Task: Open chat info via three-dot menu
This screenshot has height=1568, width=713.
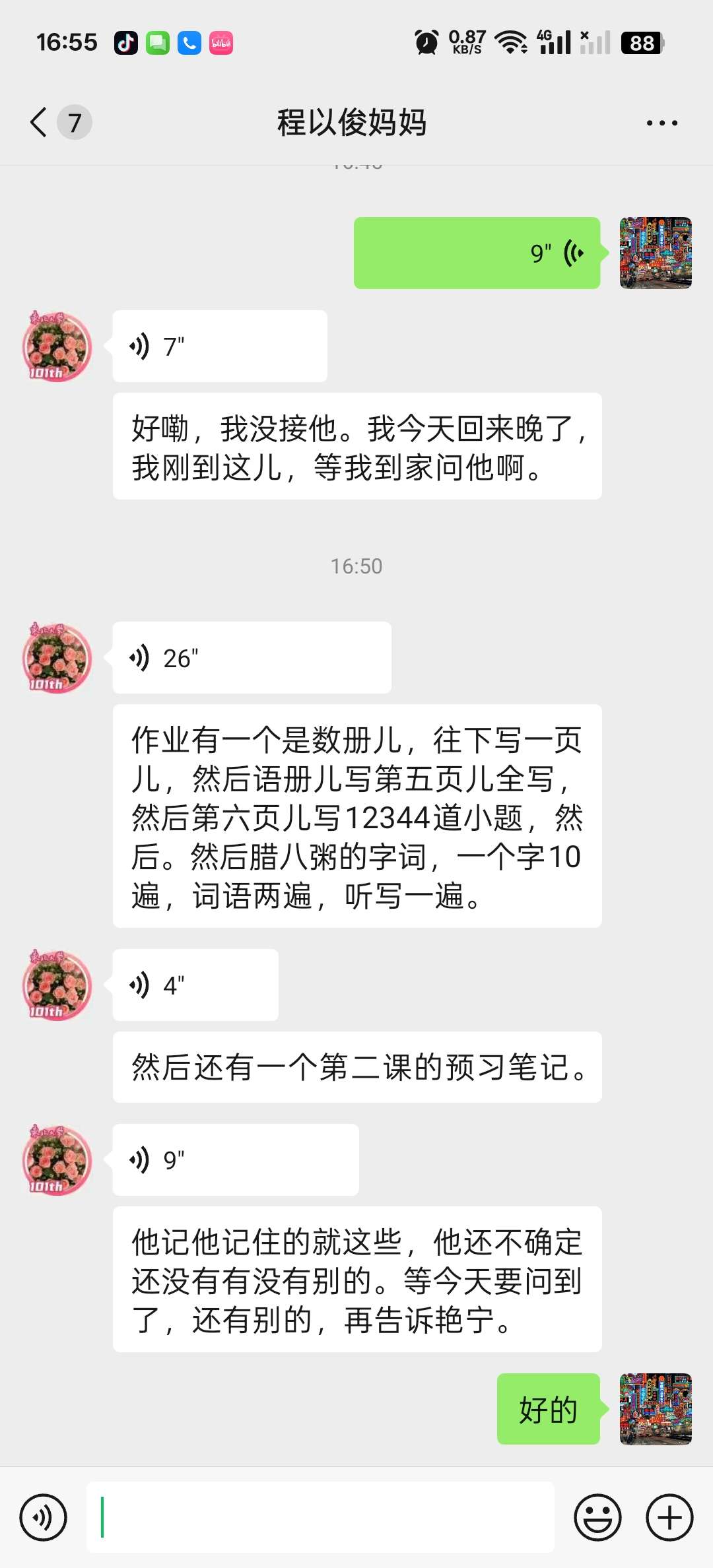Action: (x=662, y=123)
